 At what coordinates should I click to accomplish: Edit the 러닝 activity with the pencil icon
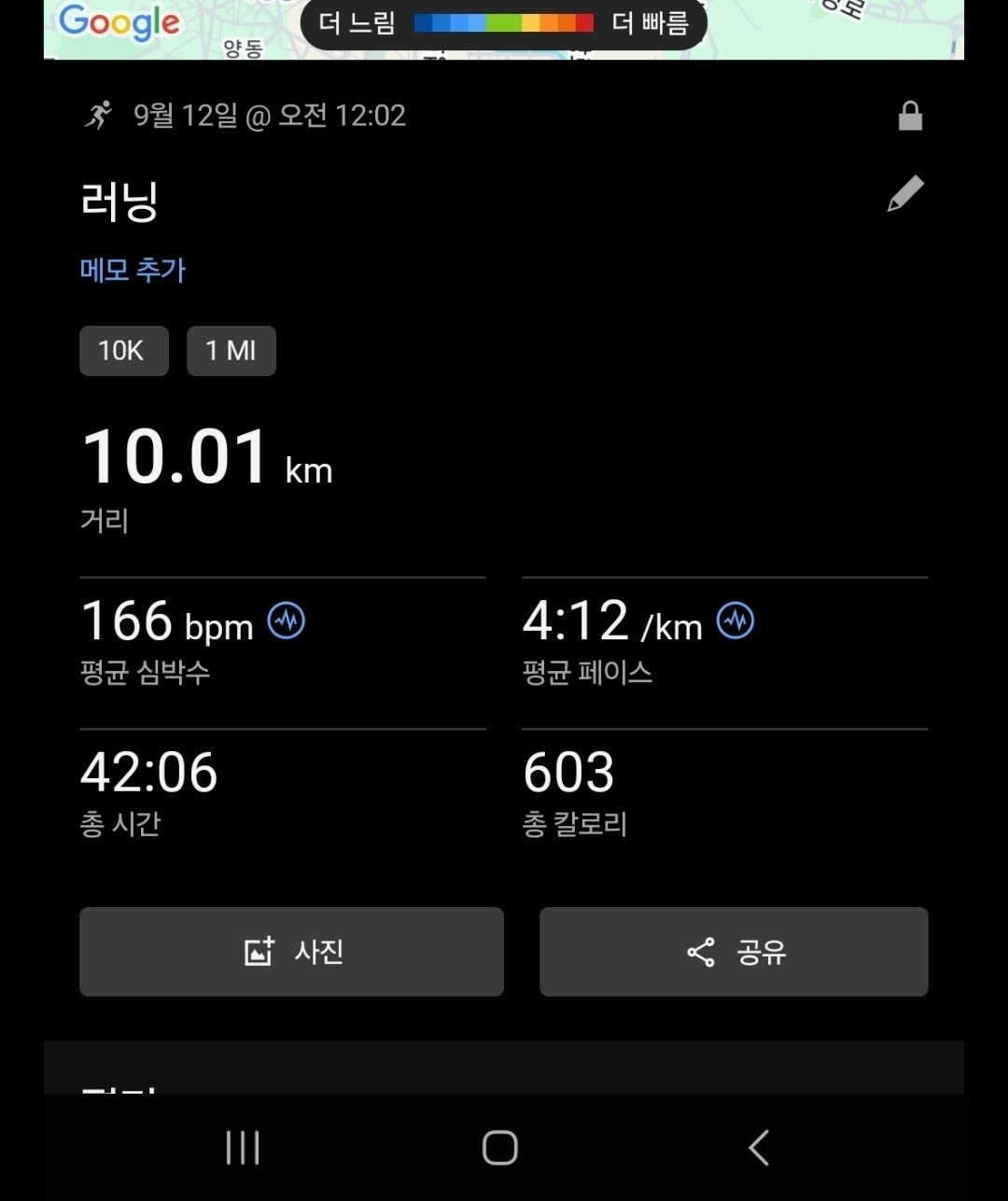pyautogui.click(x=904, y=194)
